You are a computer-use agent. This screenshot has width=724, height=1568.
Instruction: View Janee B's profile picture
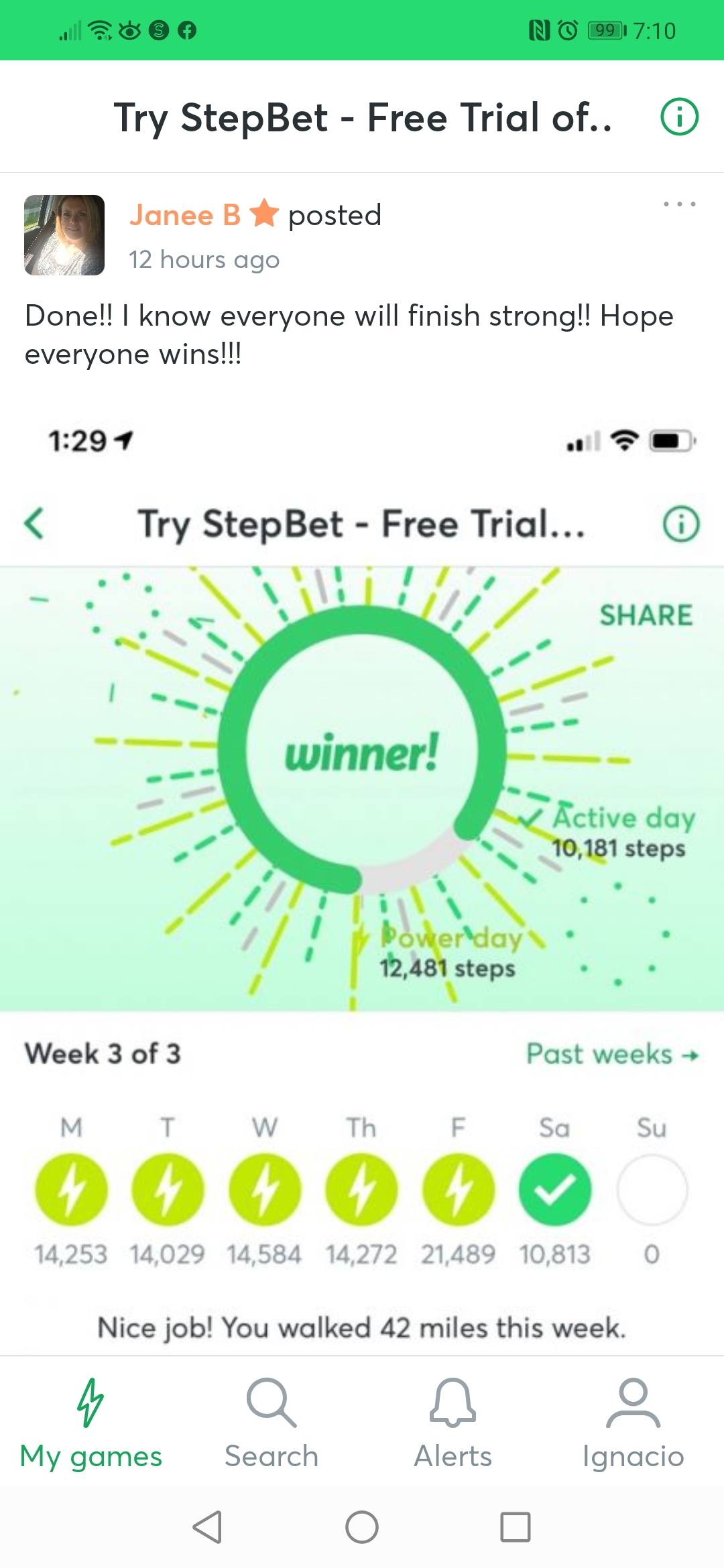64,235
